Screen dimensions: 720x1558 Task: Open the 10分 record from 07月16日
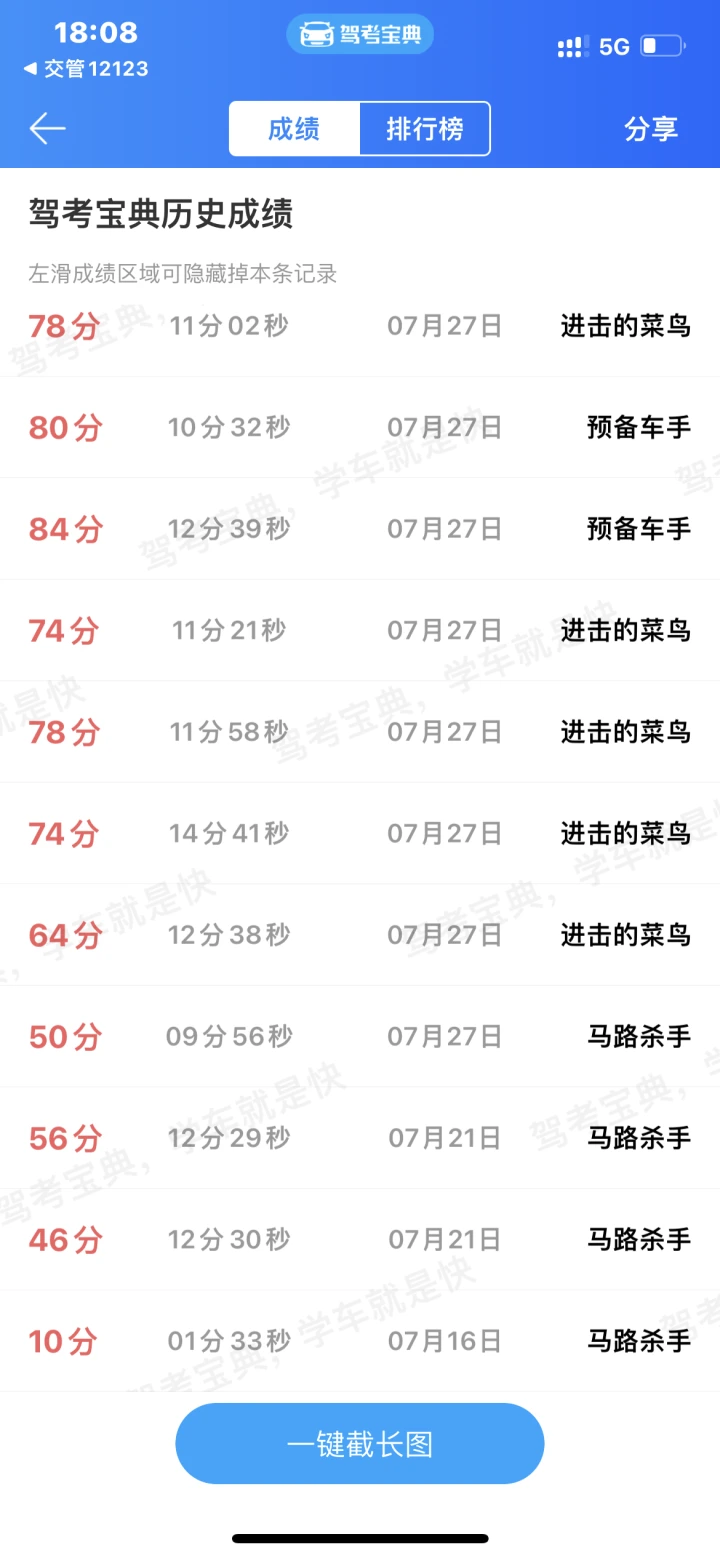(360, 1341)
